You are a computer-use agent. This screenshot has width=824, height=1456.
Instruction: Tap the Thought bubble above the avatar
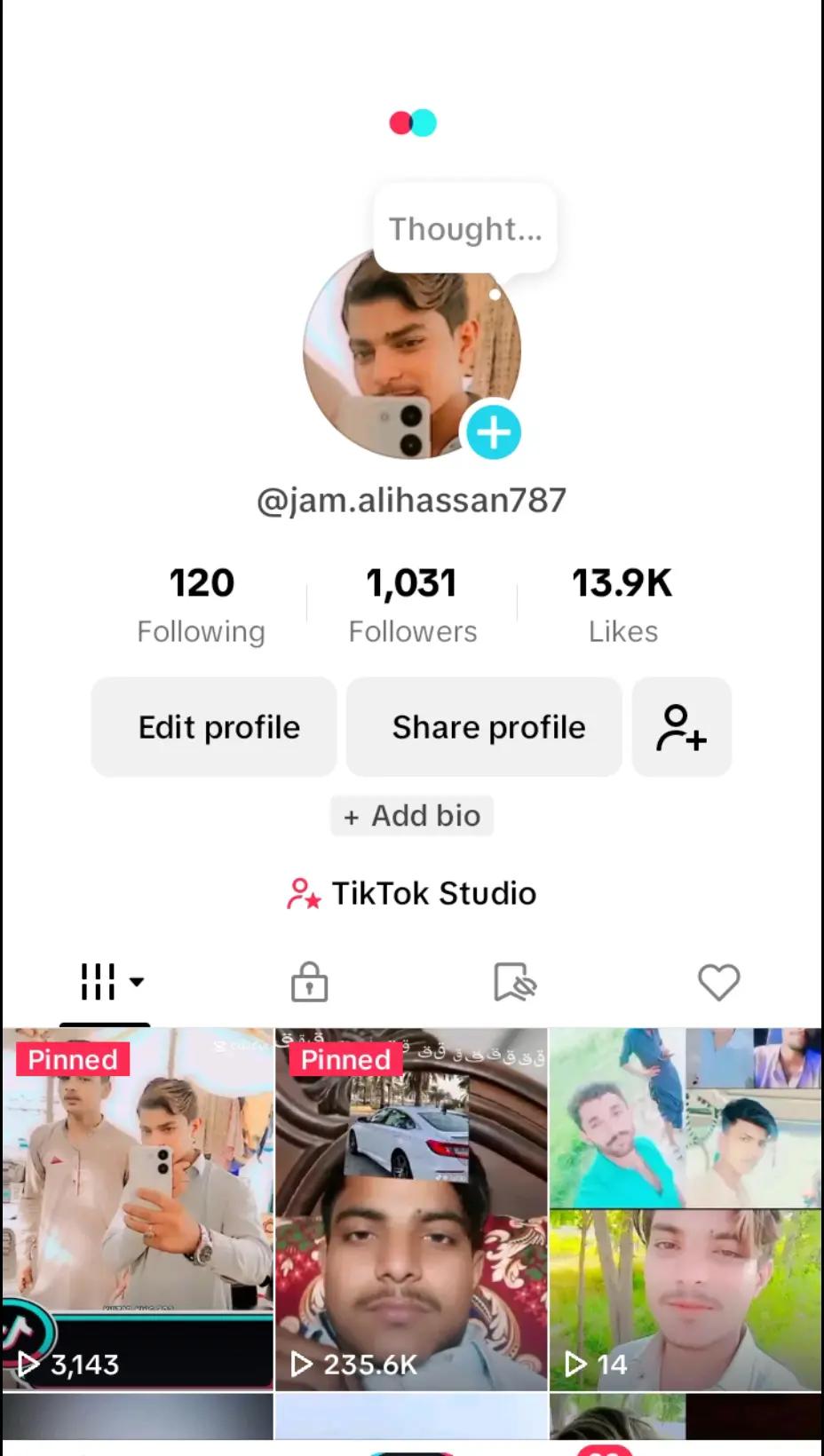point(464,229)
